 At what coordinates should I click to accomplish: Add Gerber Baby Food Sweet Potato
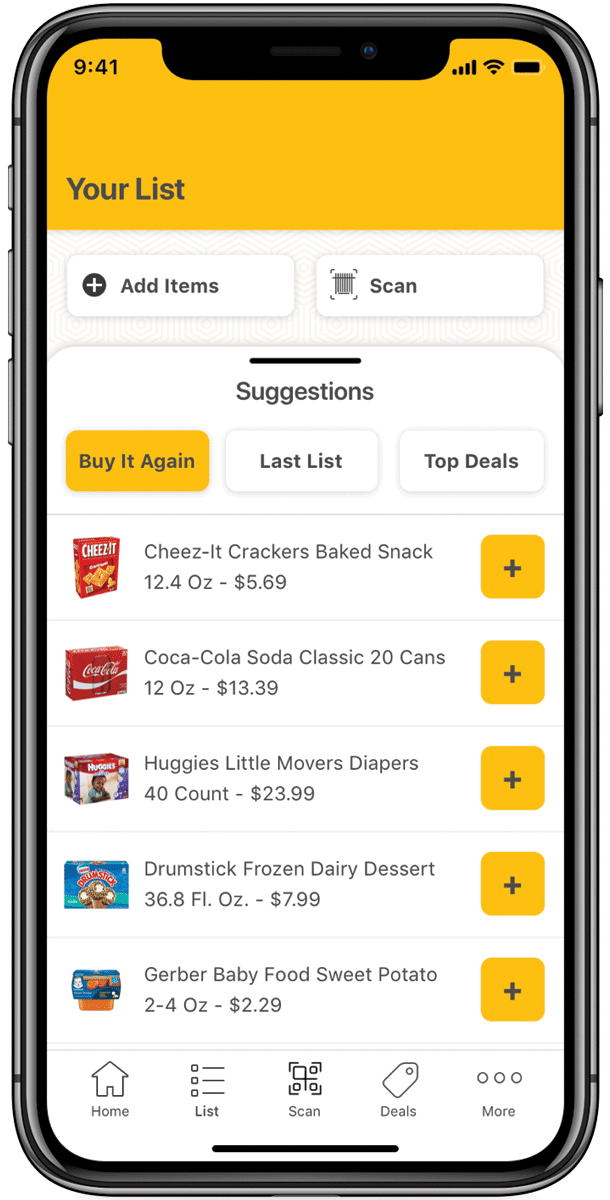[x=512, y=990]
